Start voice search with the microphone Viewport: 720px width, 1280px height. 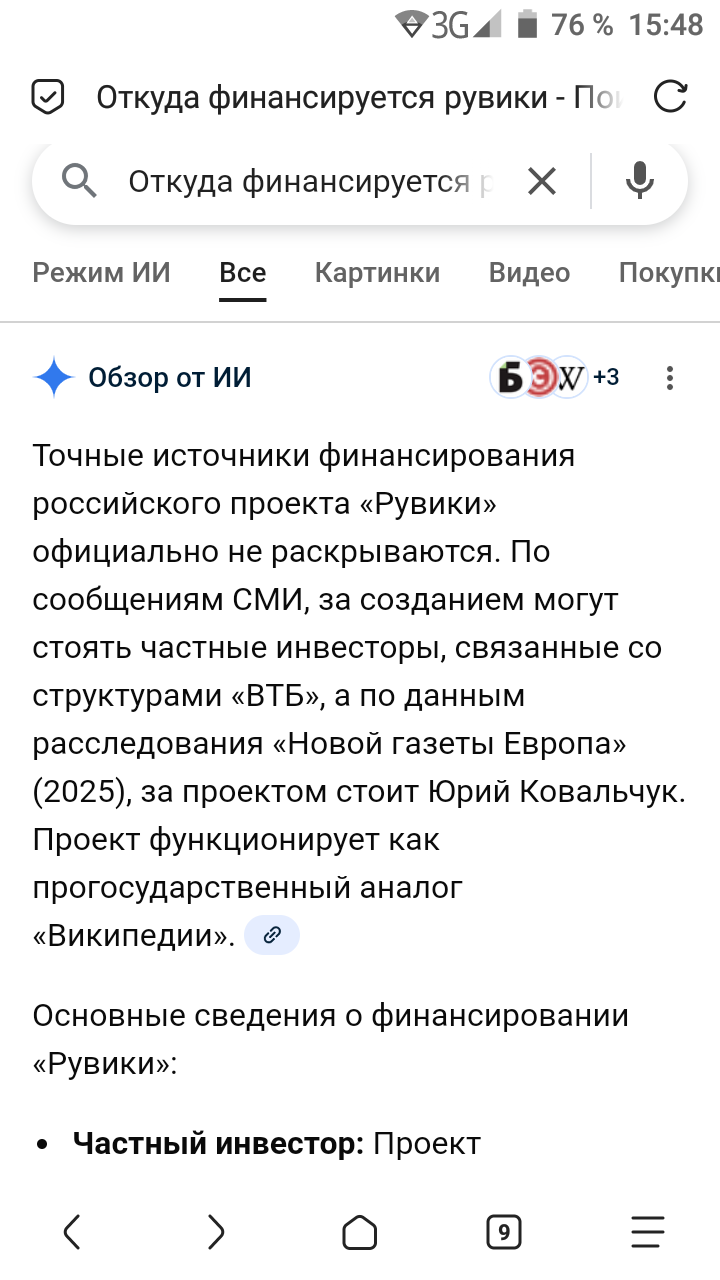coord(639,181)
